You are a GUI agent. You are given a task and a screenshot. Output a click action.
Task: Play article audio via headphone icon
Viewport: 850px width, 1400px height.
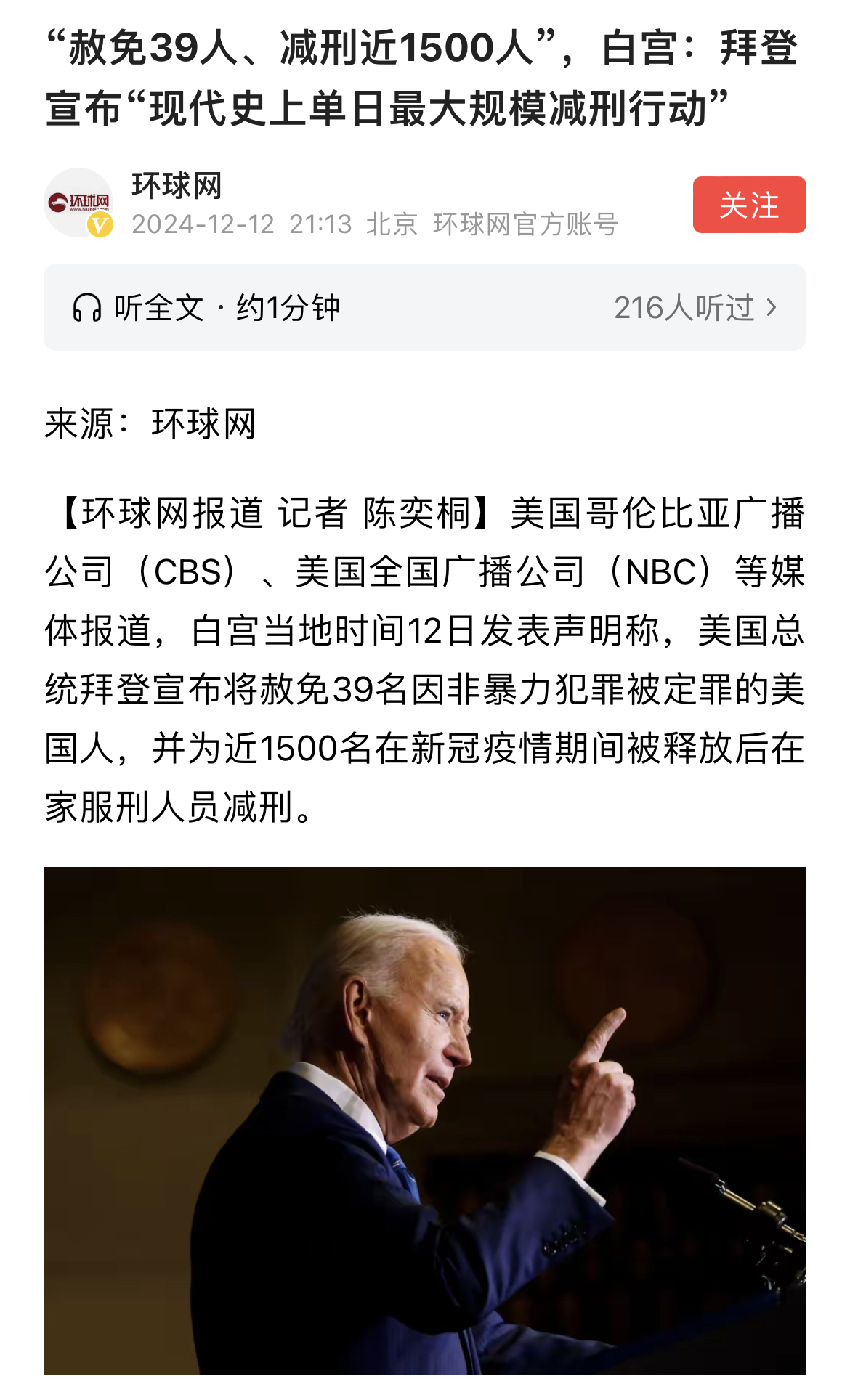click(86, 307)
